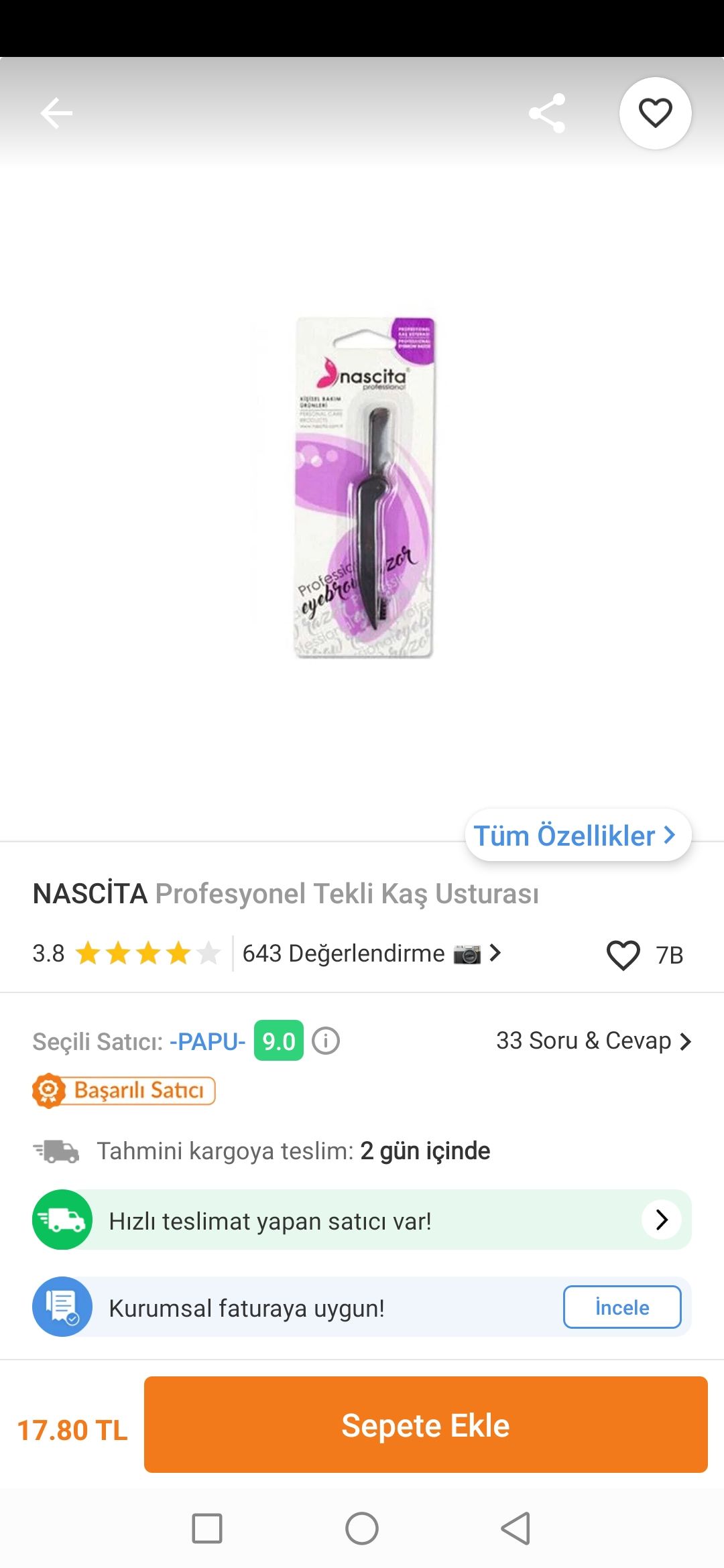Open Hızlı teslimat yapan satıcı var banner
The height and width of the screenshot is (1568, 724).
pos(362,1220)
